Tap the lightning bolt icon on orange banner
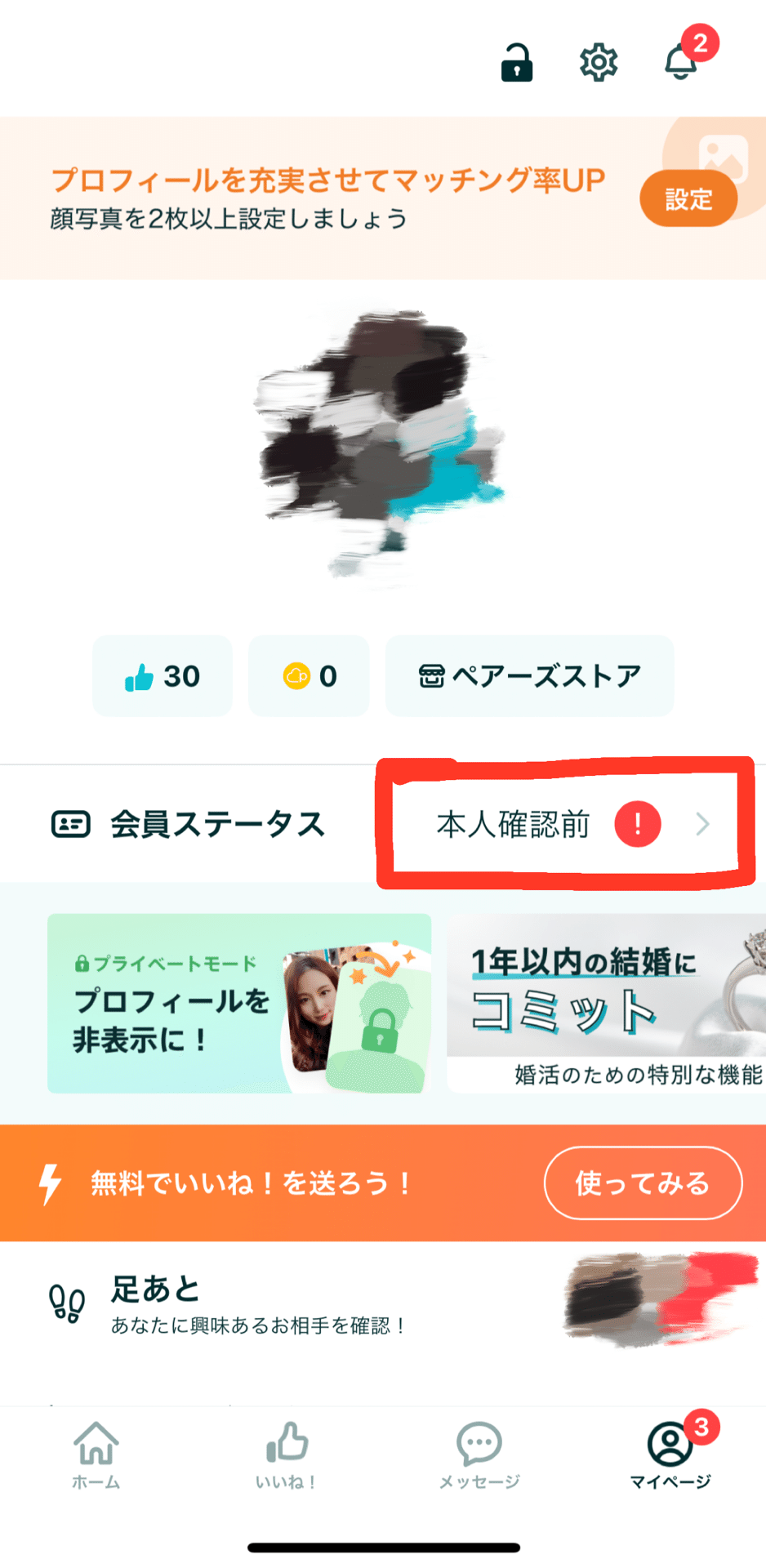Image resolution: width=766 pixels, height=1568 pixels. pos(49,1182)
